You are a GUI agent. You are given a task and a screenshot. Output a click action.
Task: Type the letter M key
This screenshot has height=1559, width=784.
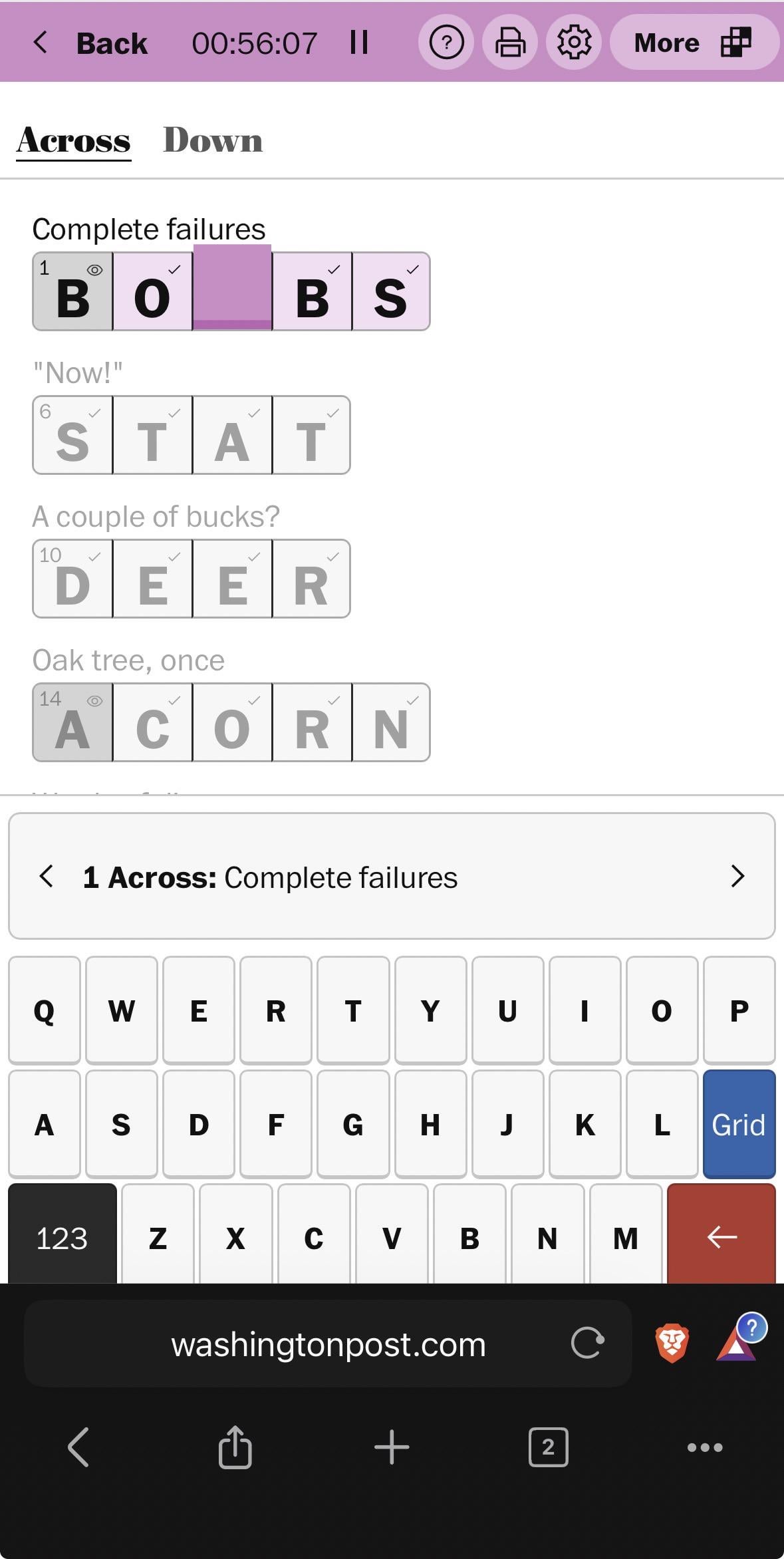[x=625, y=1238]
